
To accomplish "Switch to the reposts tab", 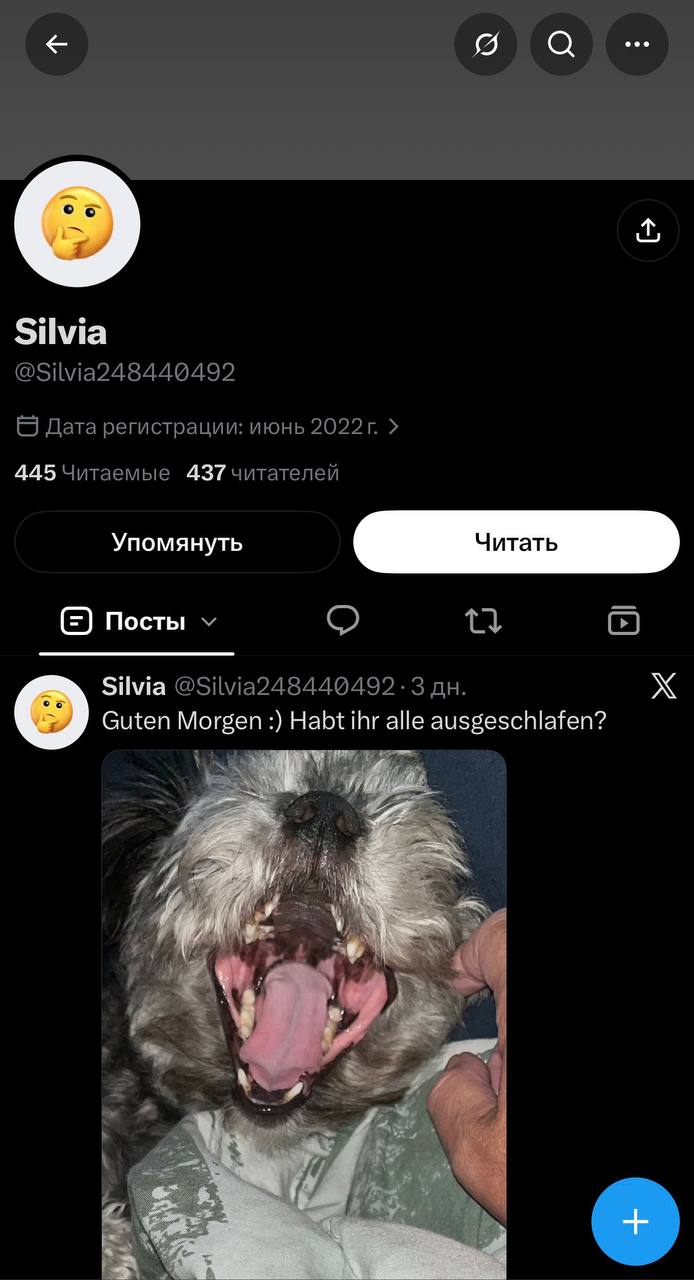I will pyautogui.click(x=483, y=621).
